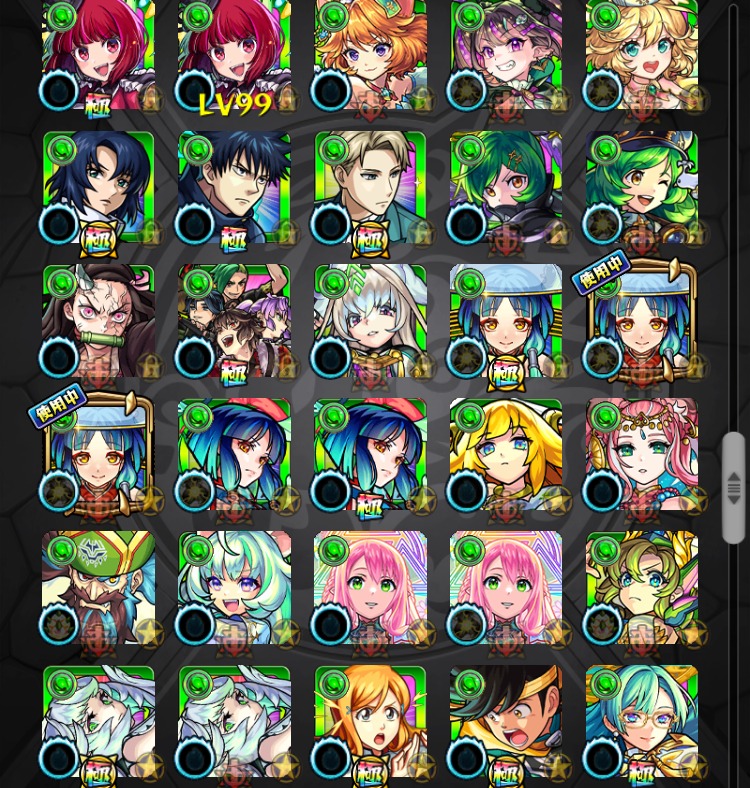Select the teal-haired girl with glasses
750x788 pixels.
[x=642, y=722]
